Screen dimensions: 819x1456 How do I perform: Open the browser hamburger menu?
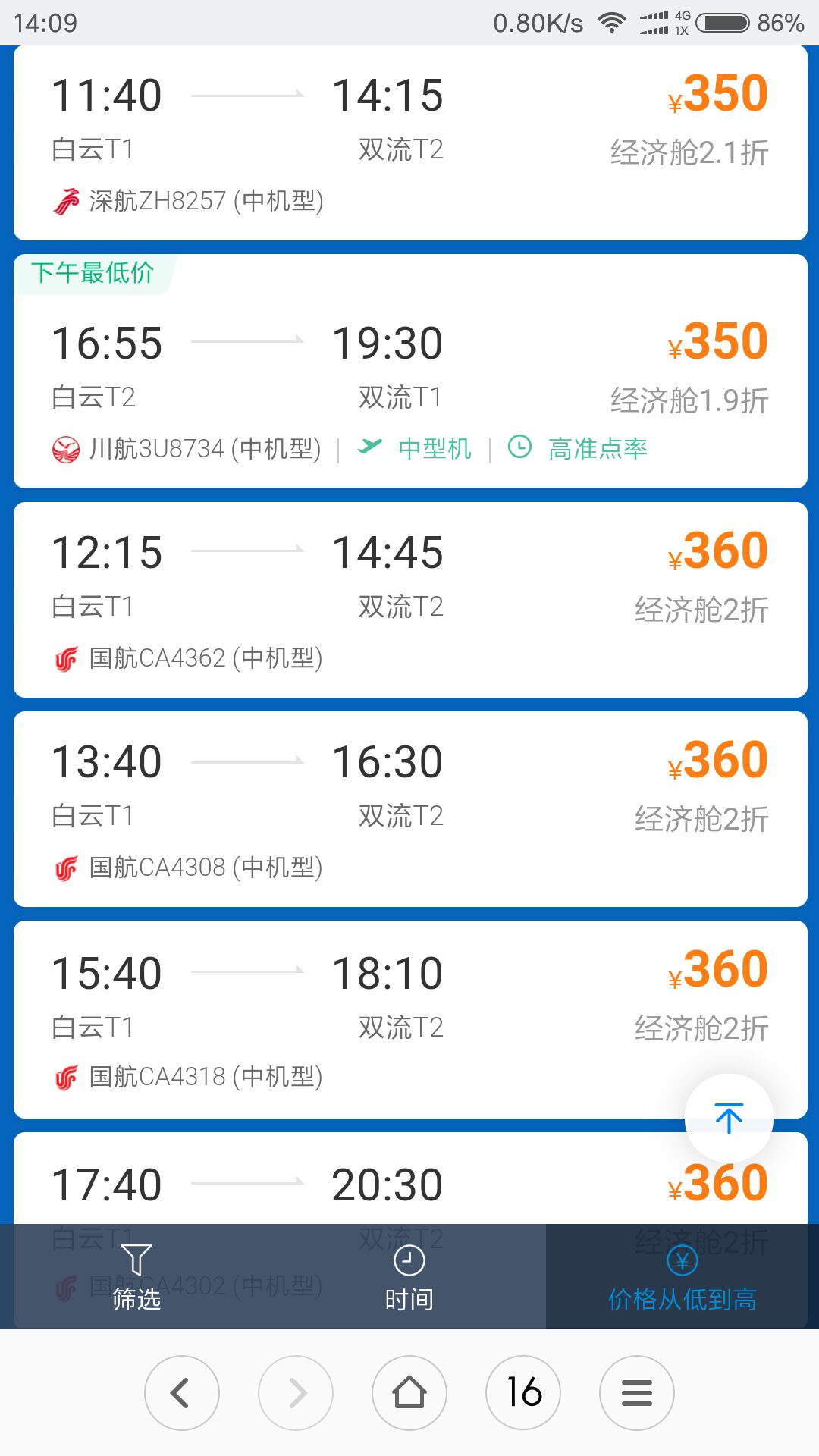(x=637, y=1393)
